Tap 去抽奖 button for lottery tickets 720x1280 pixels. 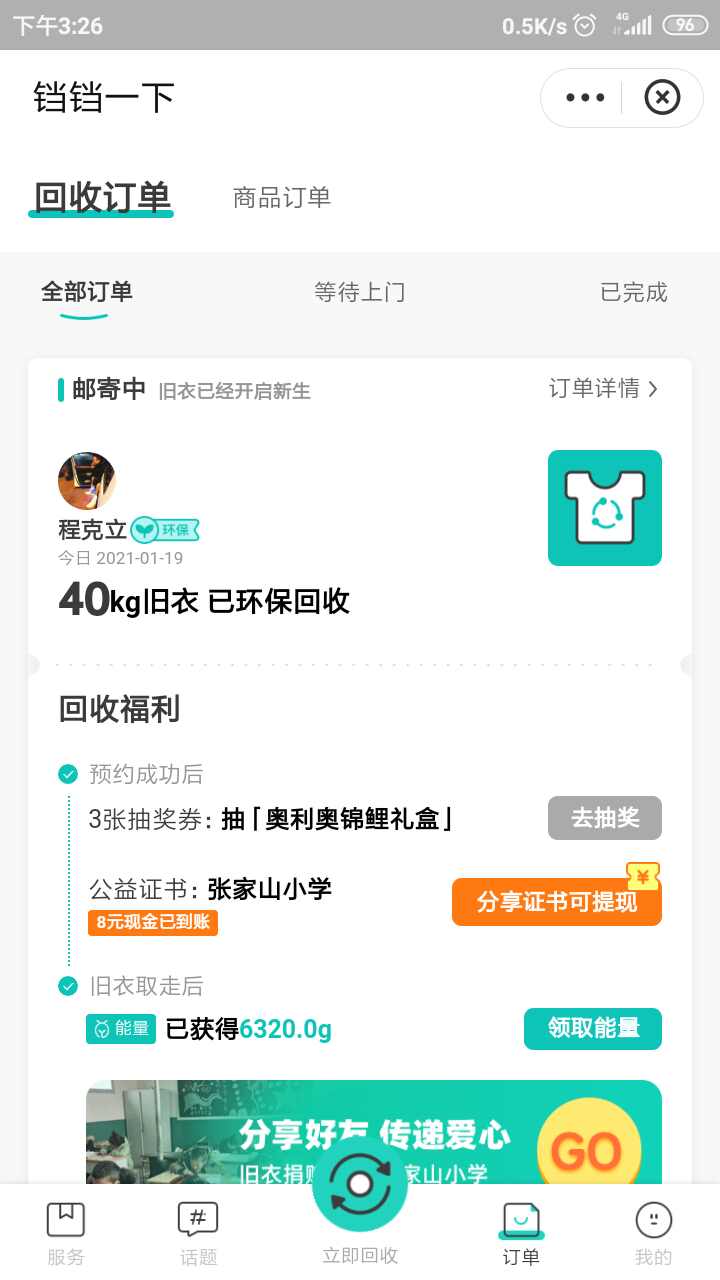click(604, 818)
